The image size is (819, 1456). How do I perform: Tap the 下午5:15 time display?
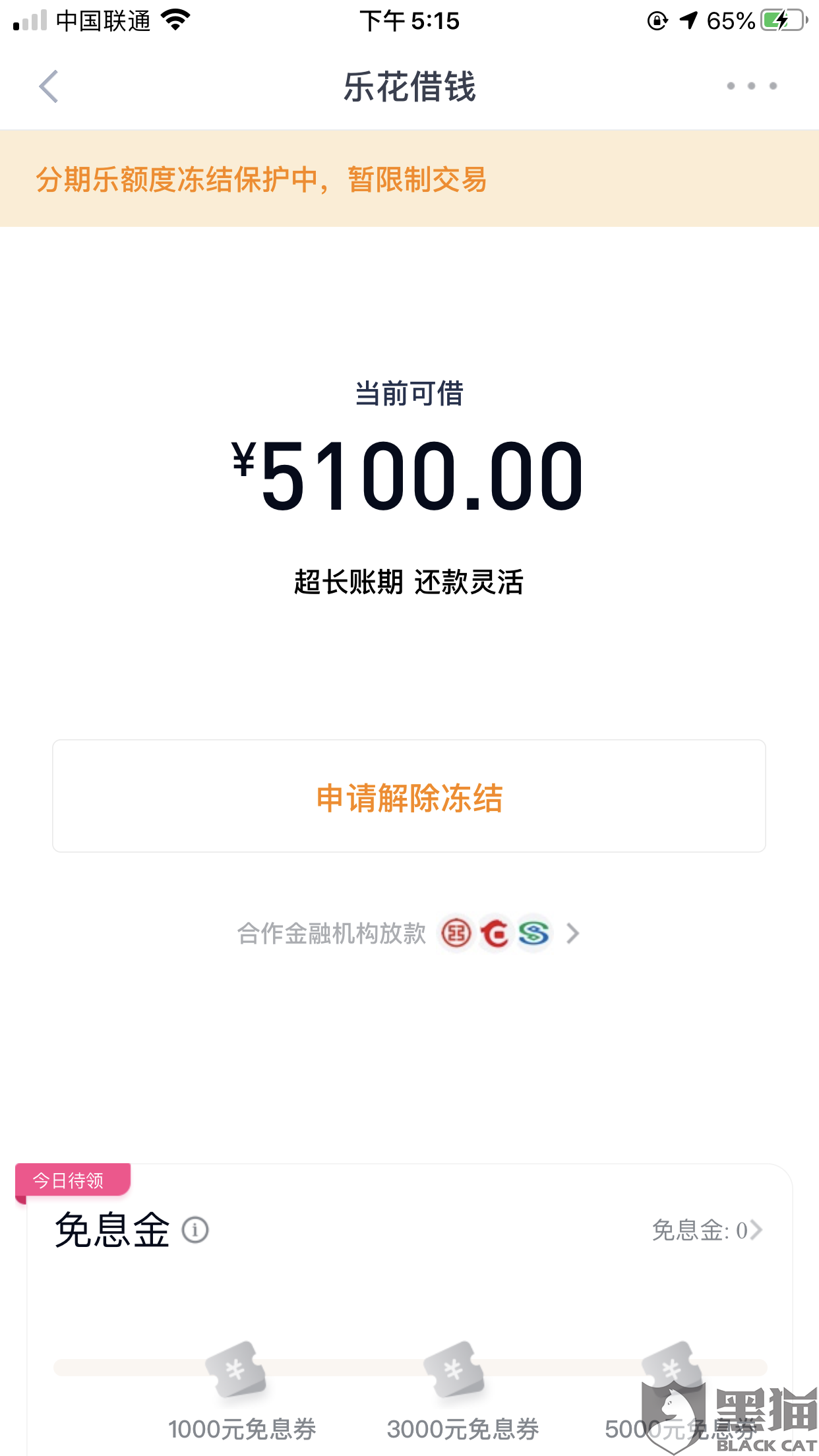point(409,20)
